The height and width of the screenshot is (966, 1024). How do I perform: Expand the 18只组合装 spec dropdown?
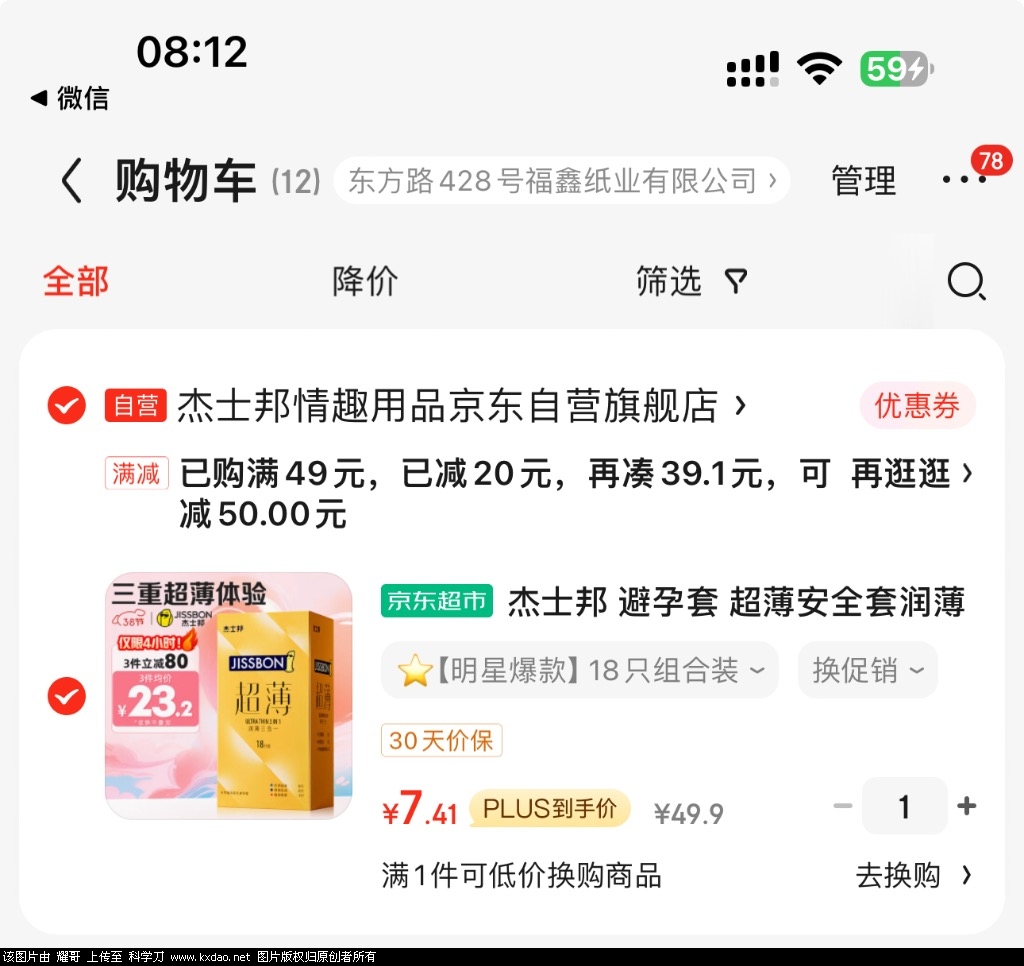580,670
